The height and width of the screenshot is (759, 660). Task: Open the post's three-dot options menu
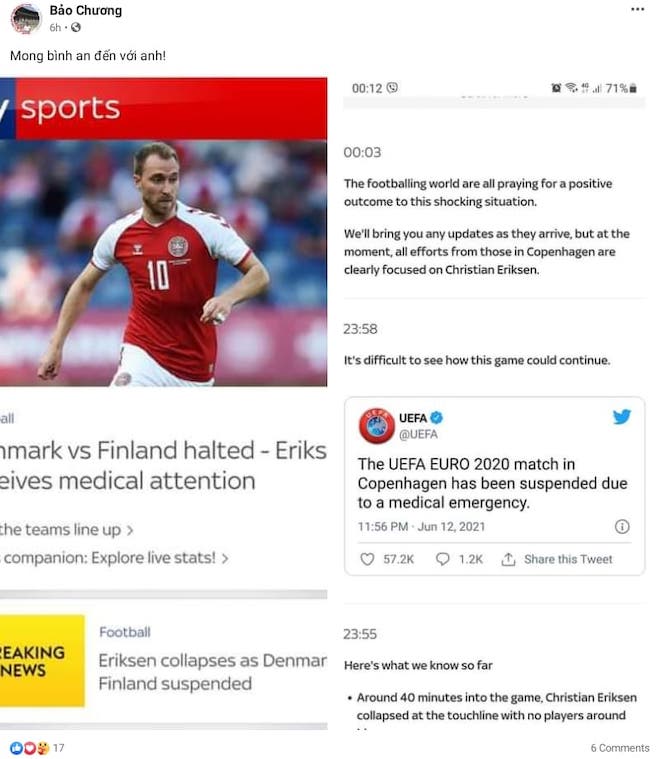point(637,9)
